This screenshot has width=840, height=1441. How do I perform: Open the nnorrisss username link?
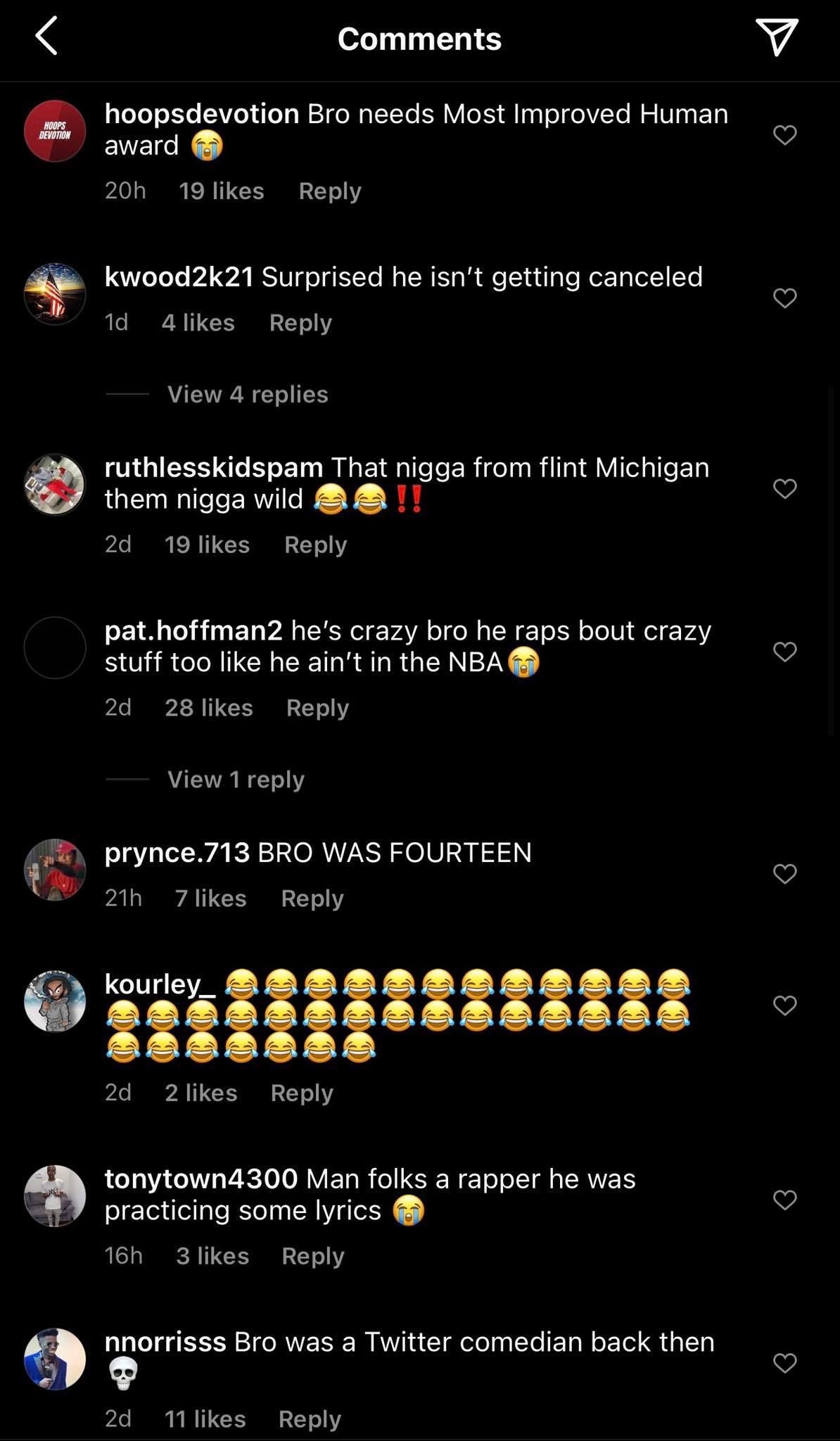tap(165, 1342)
